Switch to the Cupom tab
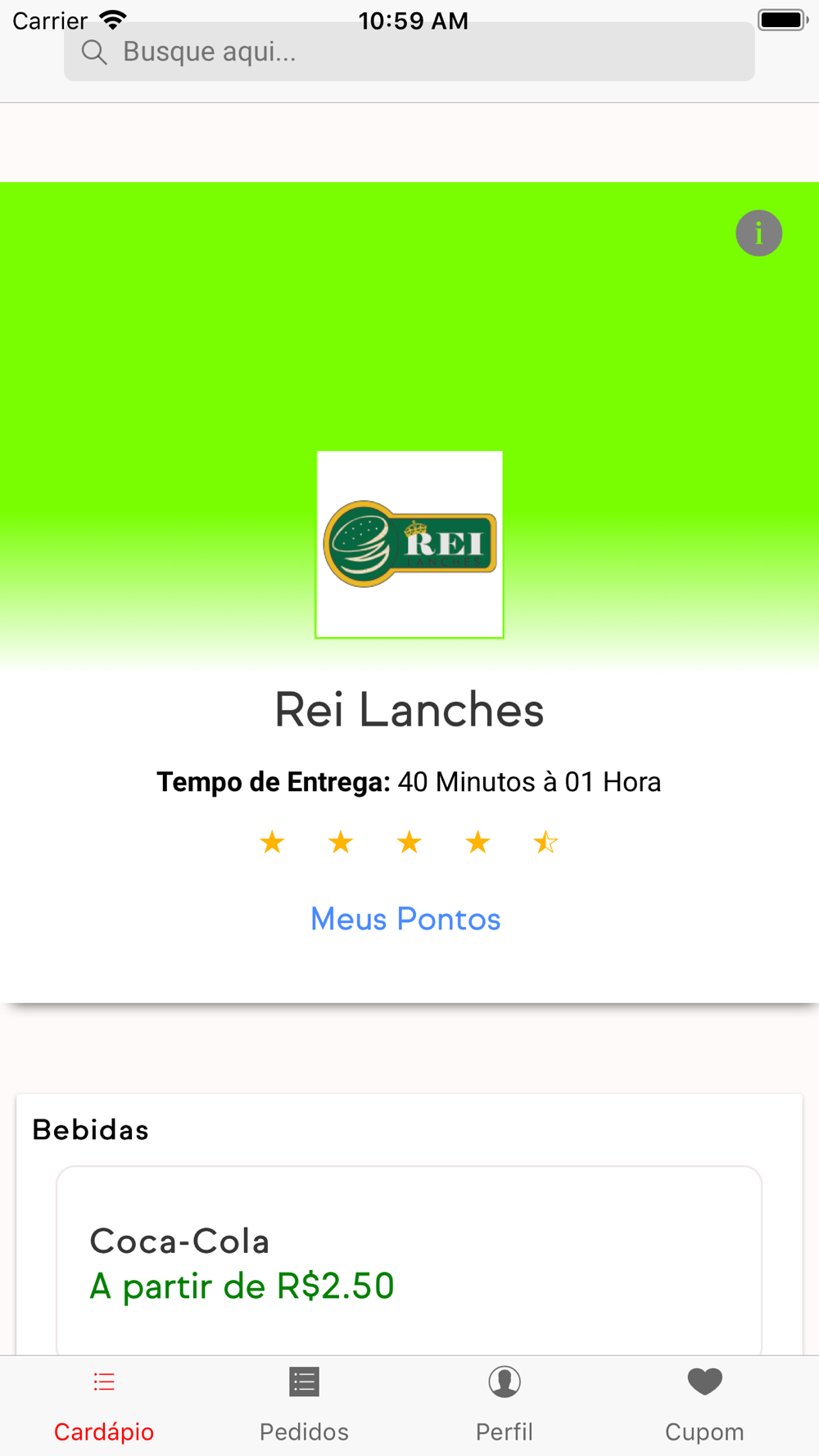 (x=704, y=1405)
